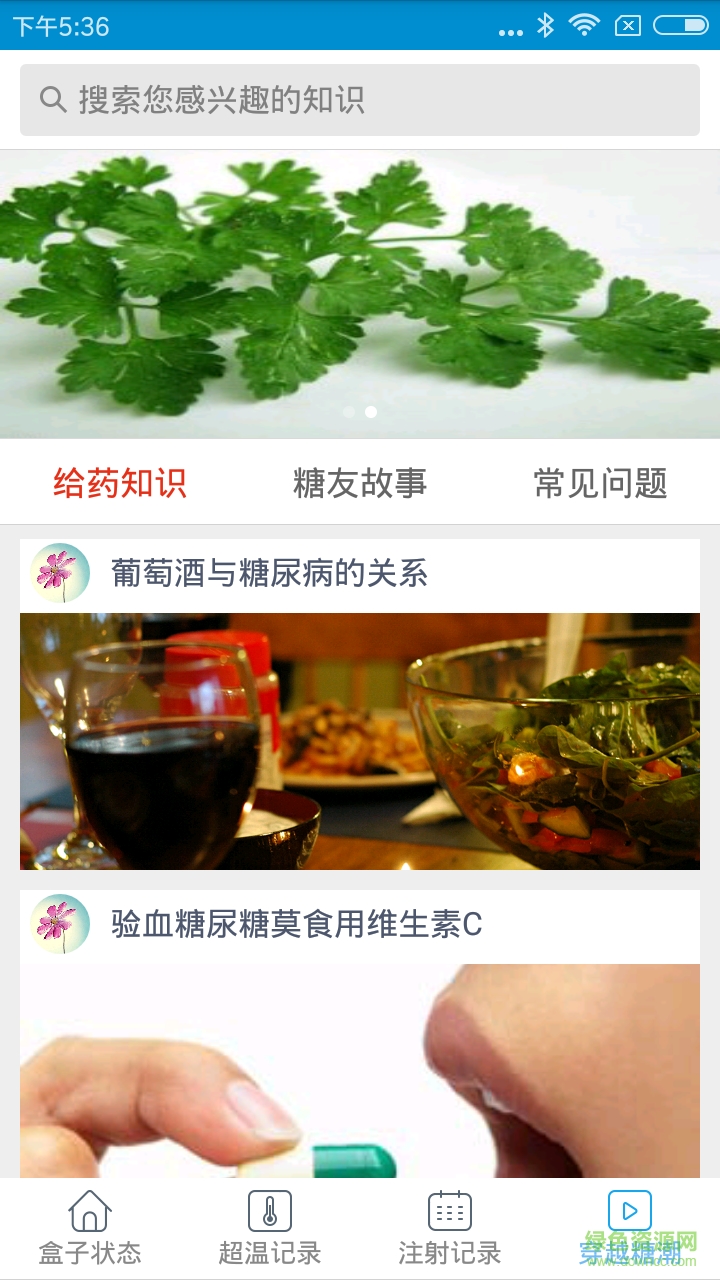Open the parsley banner image
720x1280 pixels.
360,294
